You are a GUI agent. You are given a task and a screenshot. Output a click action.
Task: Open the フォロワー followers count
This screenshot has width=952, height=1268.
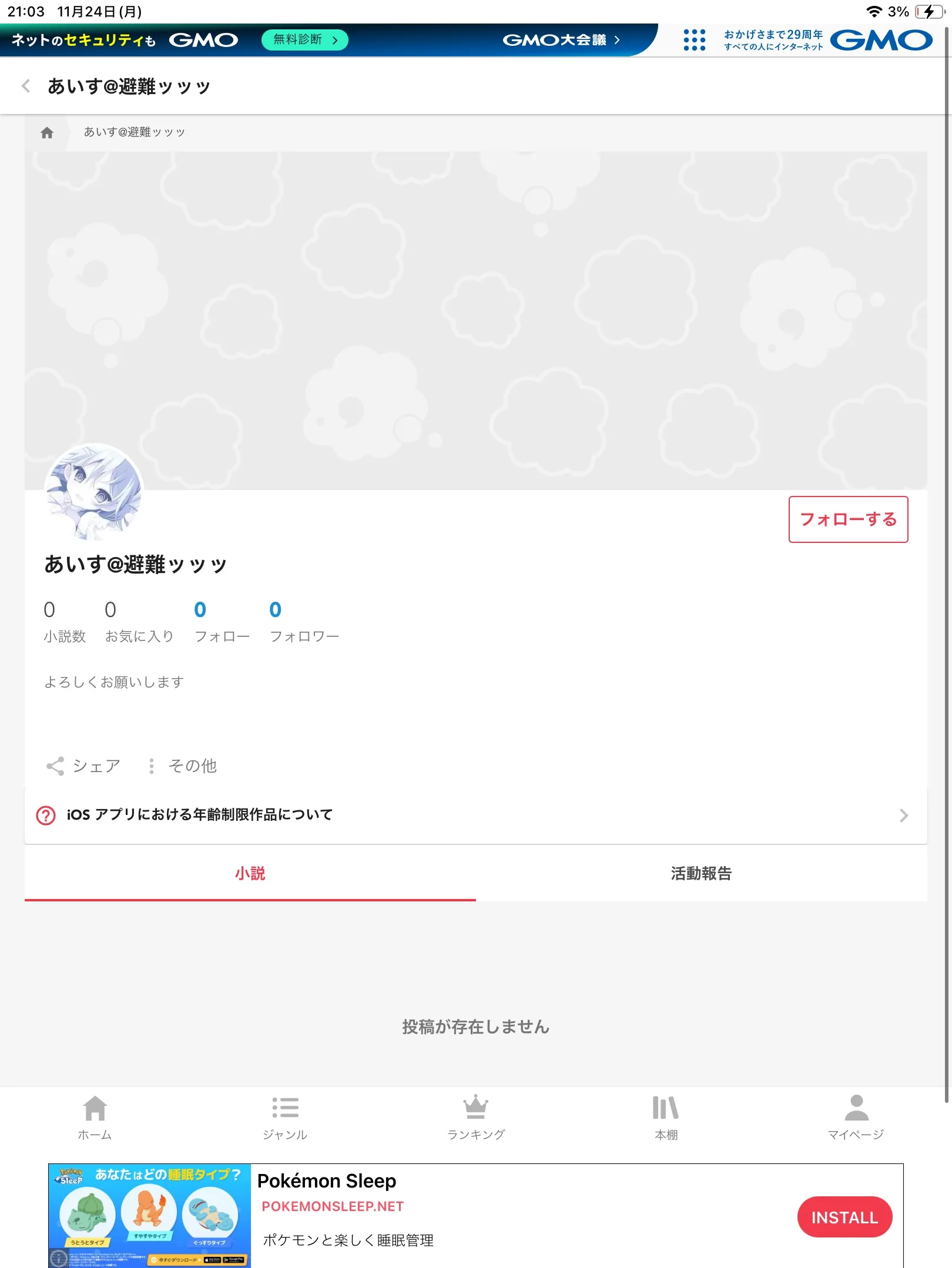tap(304, 621)
